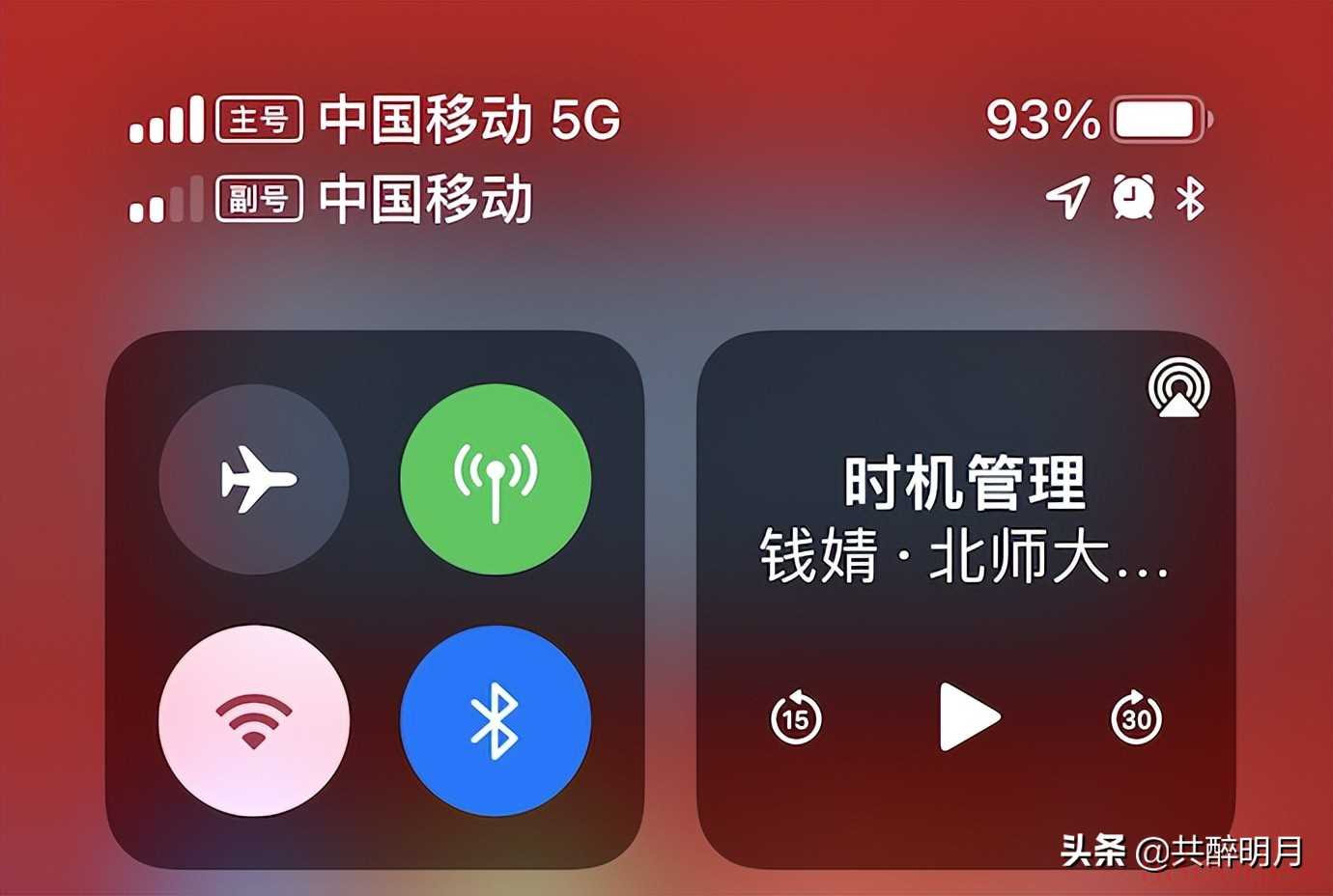
Task: Skip forward 30 seconds
Action: [1136, 717]
